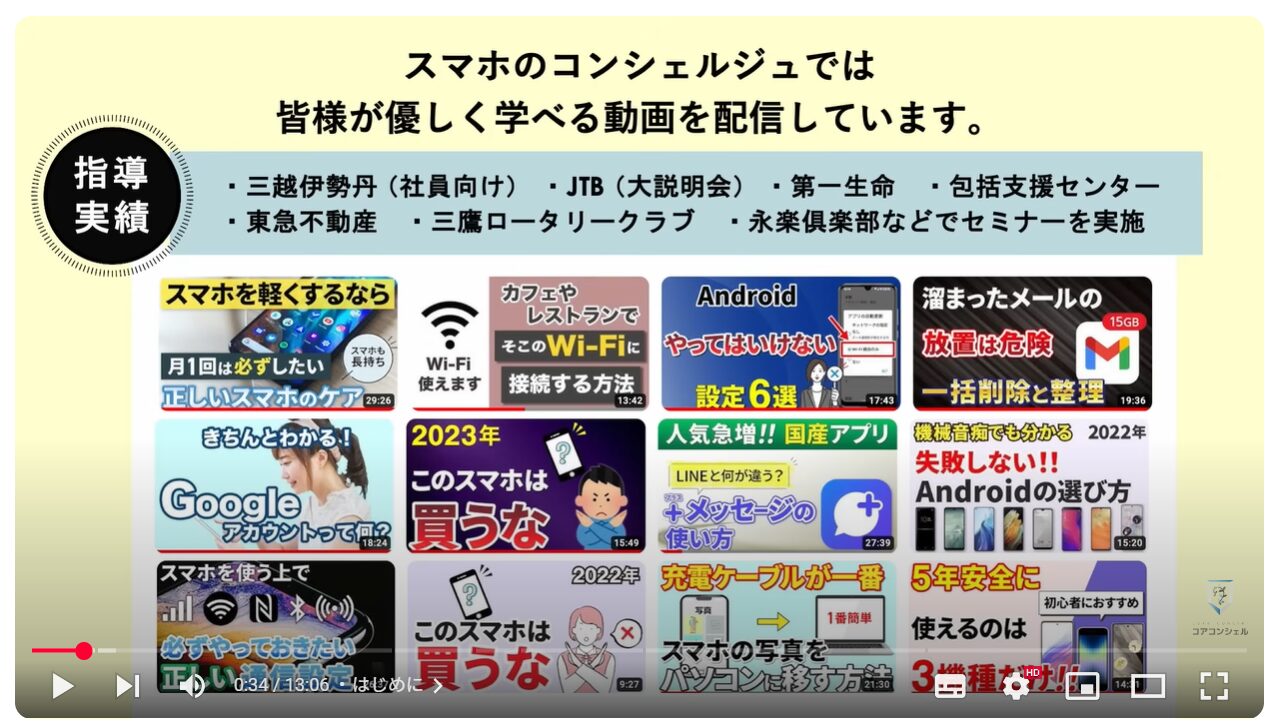
Task: Enter full screen mode
Action: [x=1213, y=686]
